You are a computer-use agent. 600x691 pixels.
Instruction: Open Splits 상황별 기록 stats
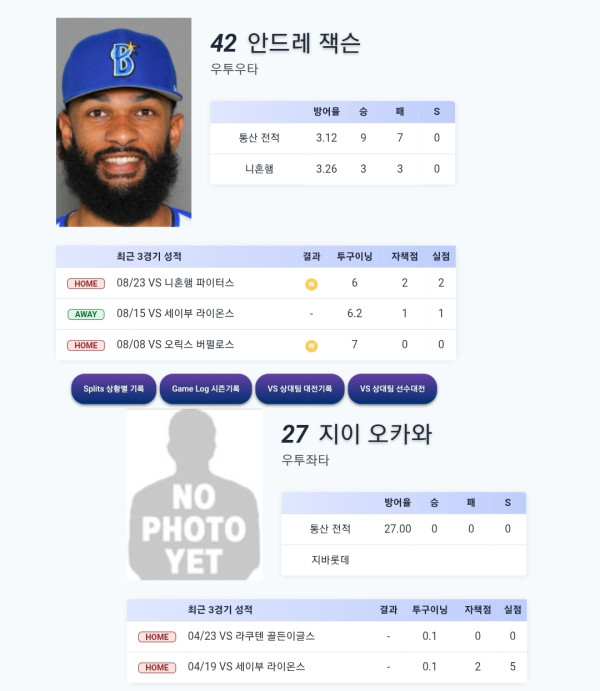(114, 389)
